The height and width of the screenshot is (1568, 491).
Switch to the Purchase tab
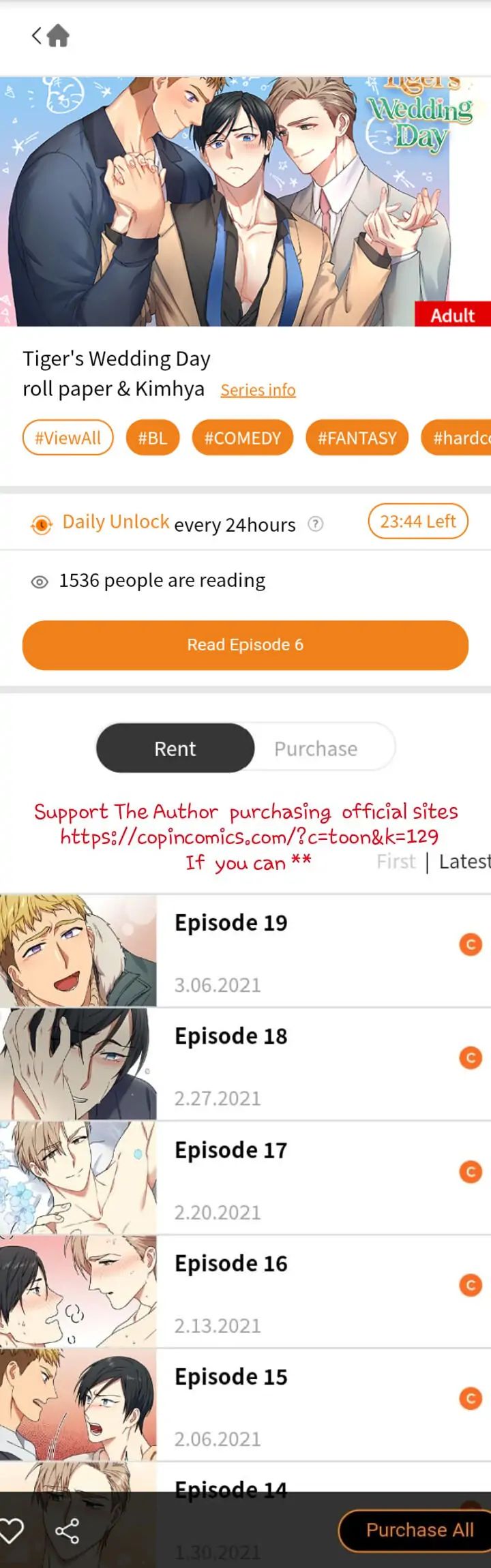[316, 749]
